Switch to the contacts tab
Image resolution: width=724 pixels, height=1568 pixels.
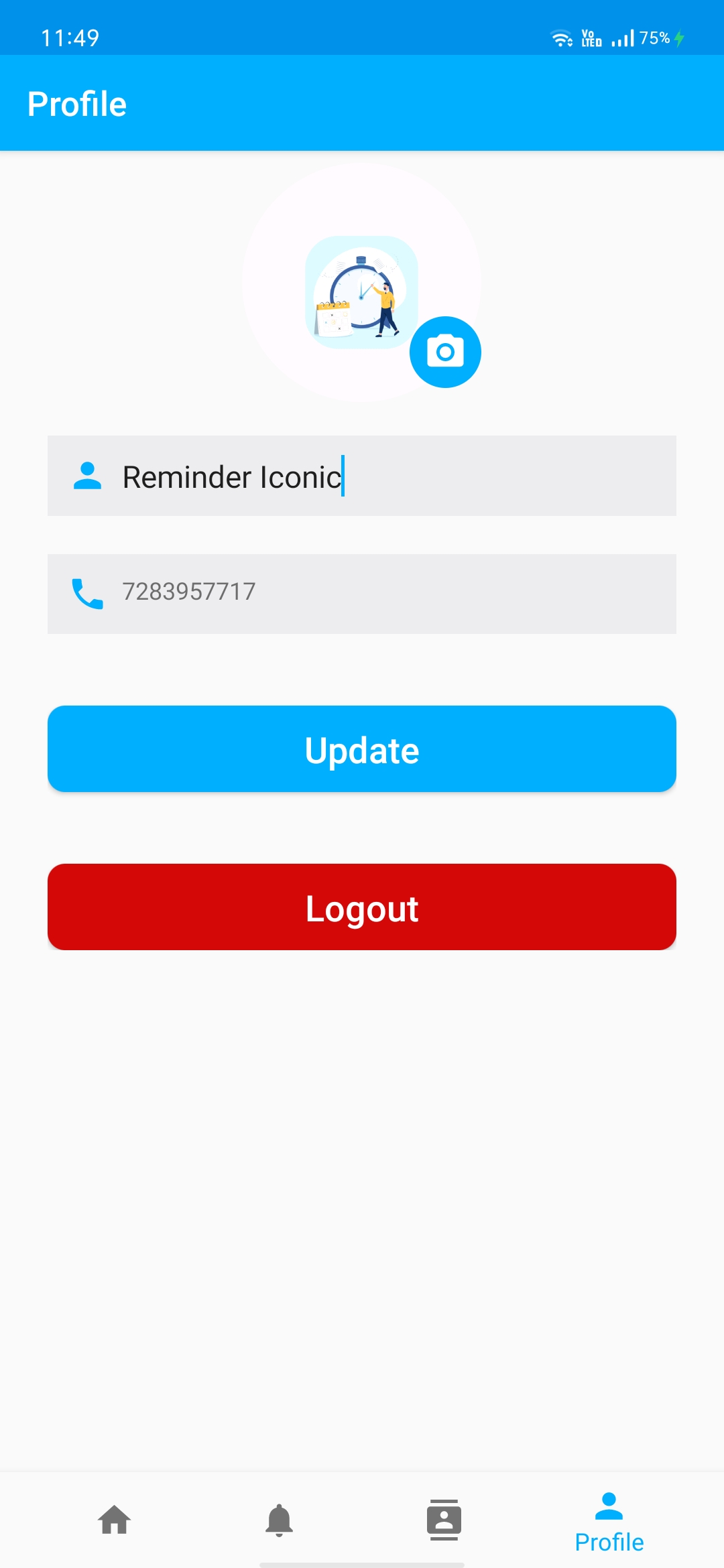tap(444, 1520)
